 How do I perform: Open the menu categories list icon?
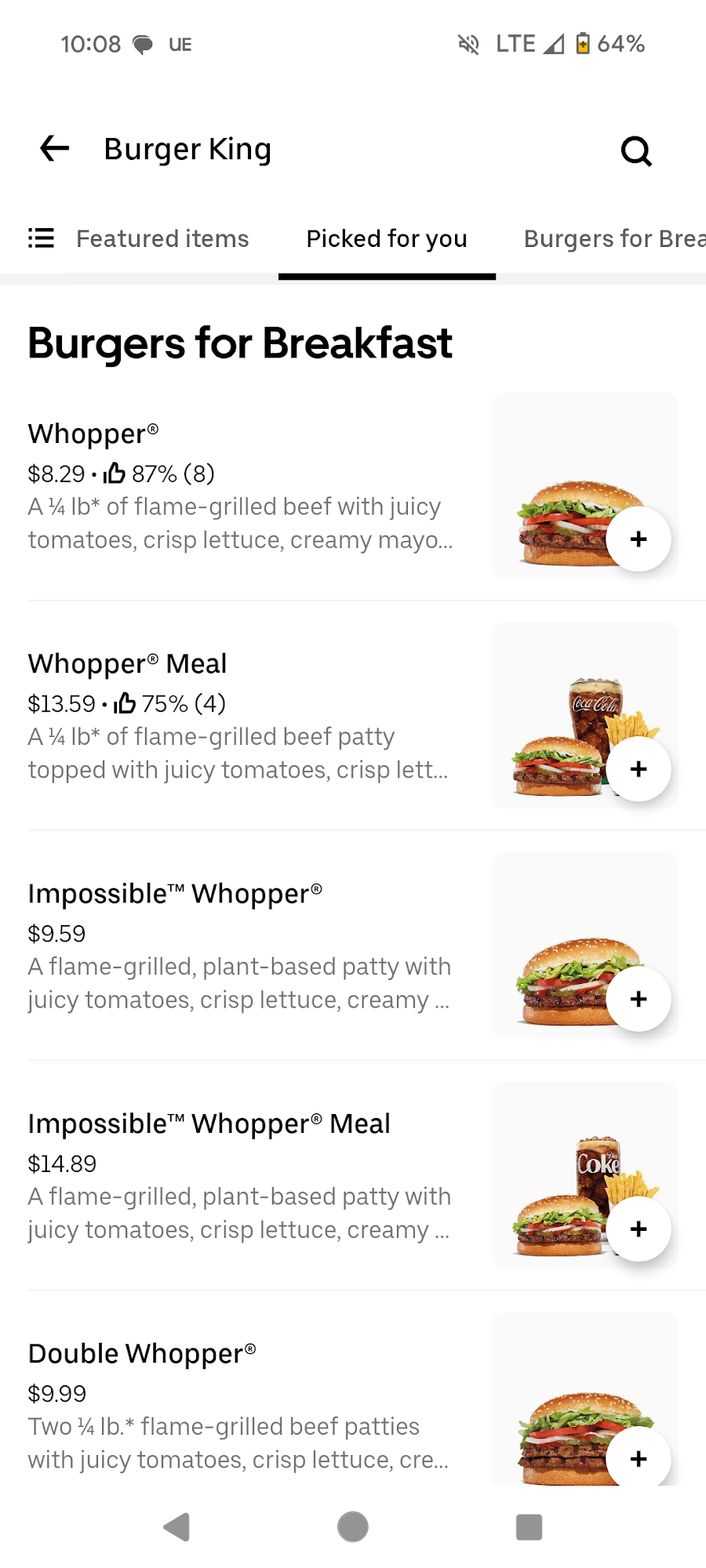point(41,238)
